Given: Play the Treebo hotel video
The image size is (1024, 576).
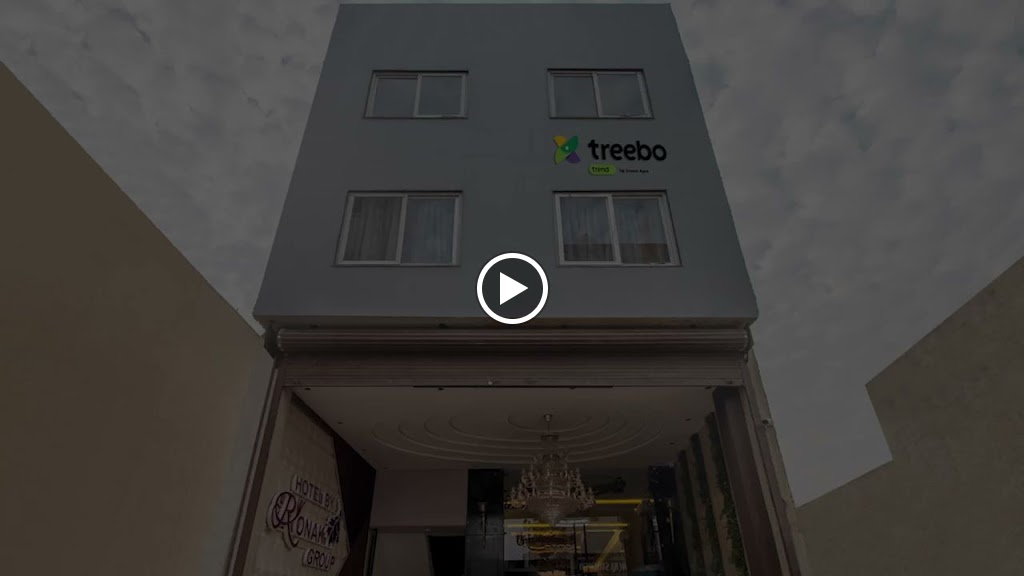Looking at the screenshot, I should 512,288.
